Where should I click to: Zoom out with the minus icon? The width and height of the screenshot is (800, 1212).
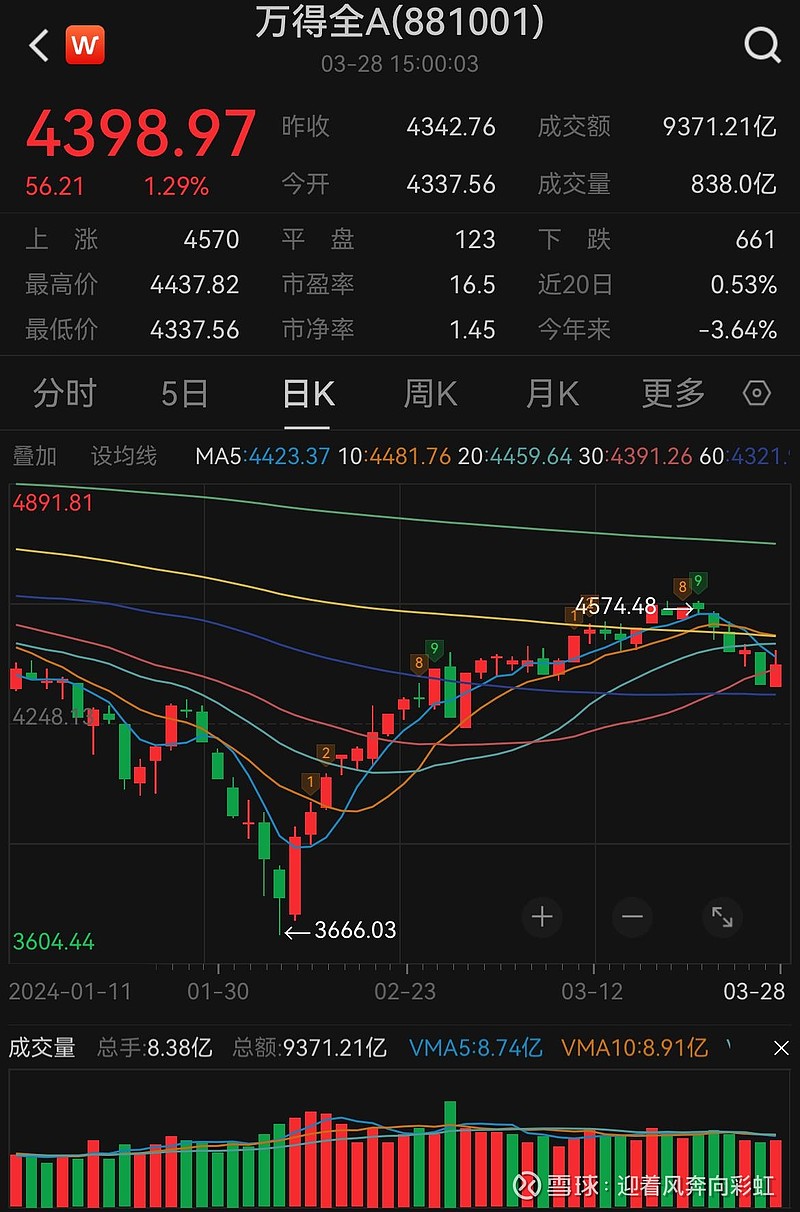coord(631,916)
